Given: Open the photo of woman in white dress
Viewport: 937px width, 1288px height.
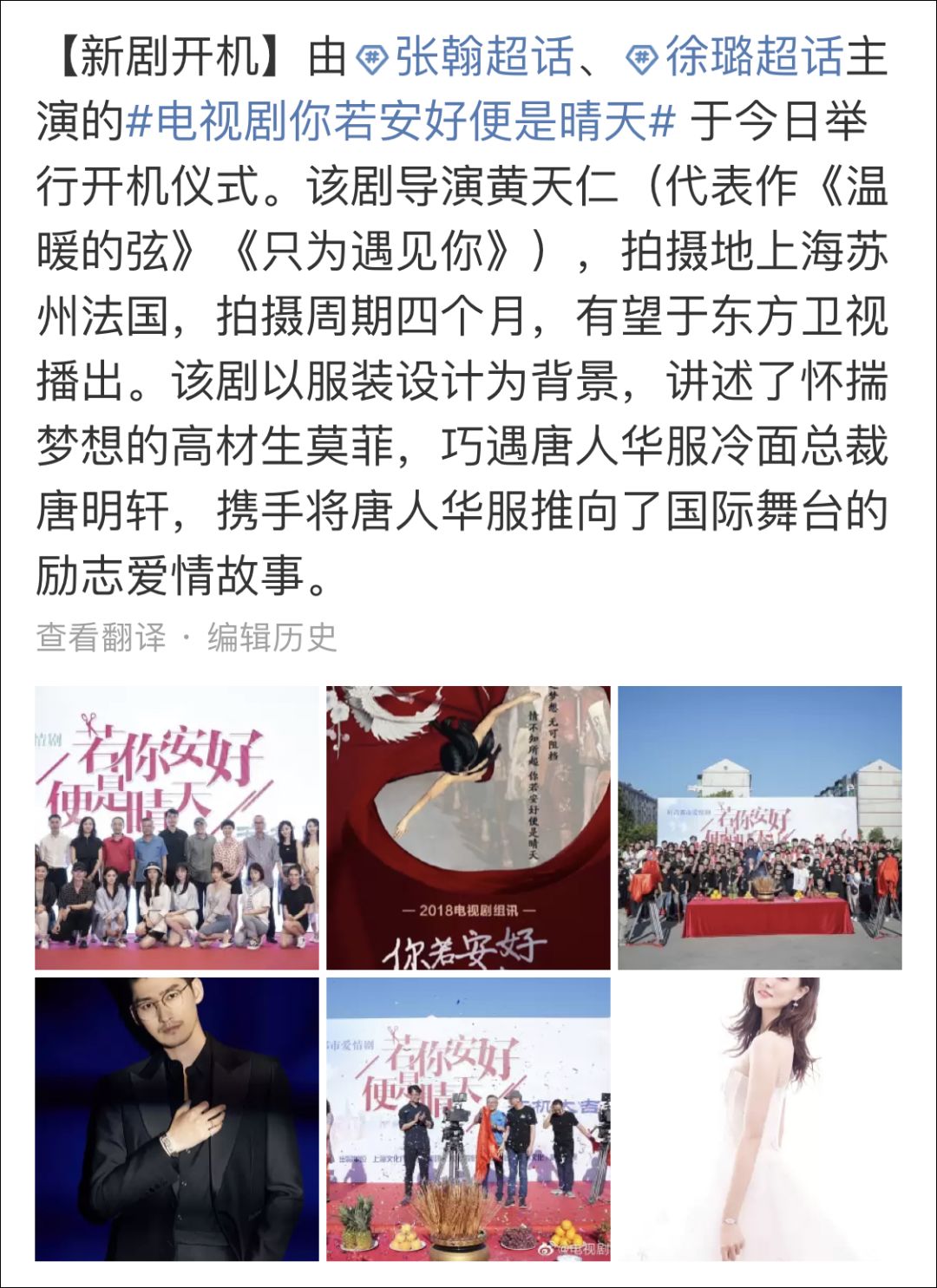Looking at the screenshot, I should pyautogui.click(x=759, y=1119).
